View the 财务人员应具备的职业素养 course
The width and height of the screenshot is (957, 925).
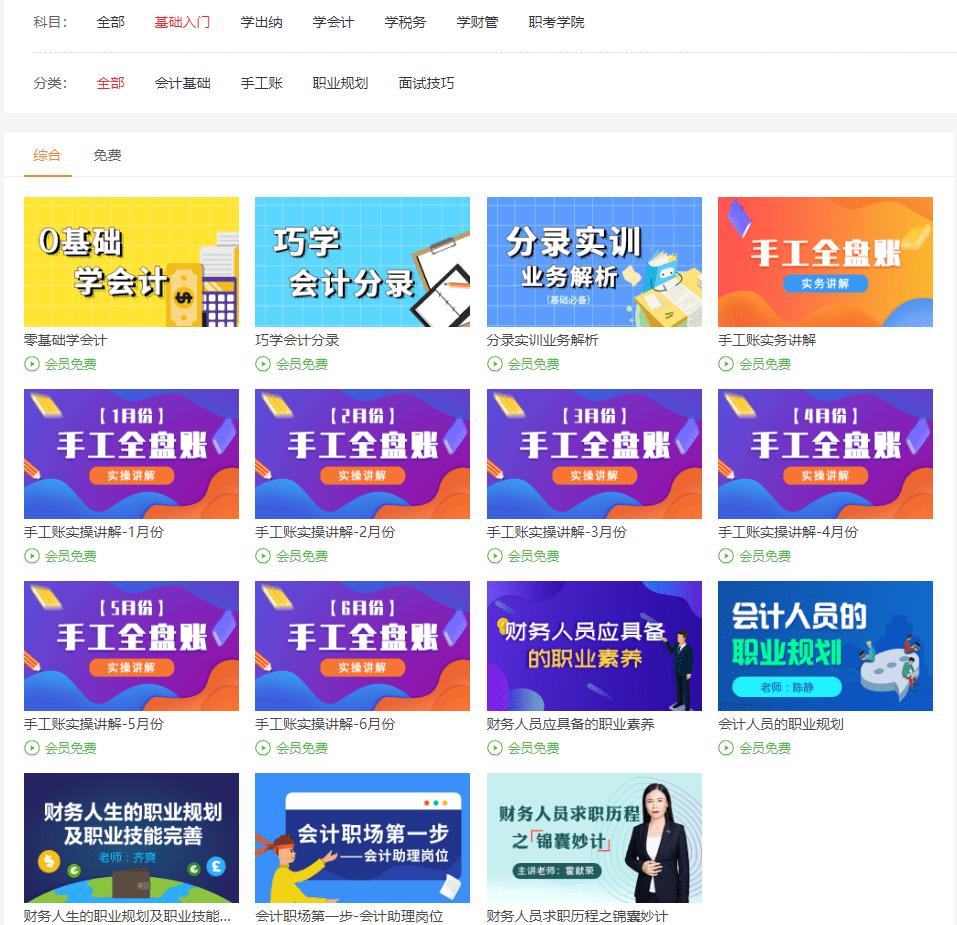point(594,646)
